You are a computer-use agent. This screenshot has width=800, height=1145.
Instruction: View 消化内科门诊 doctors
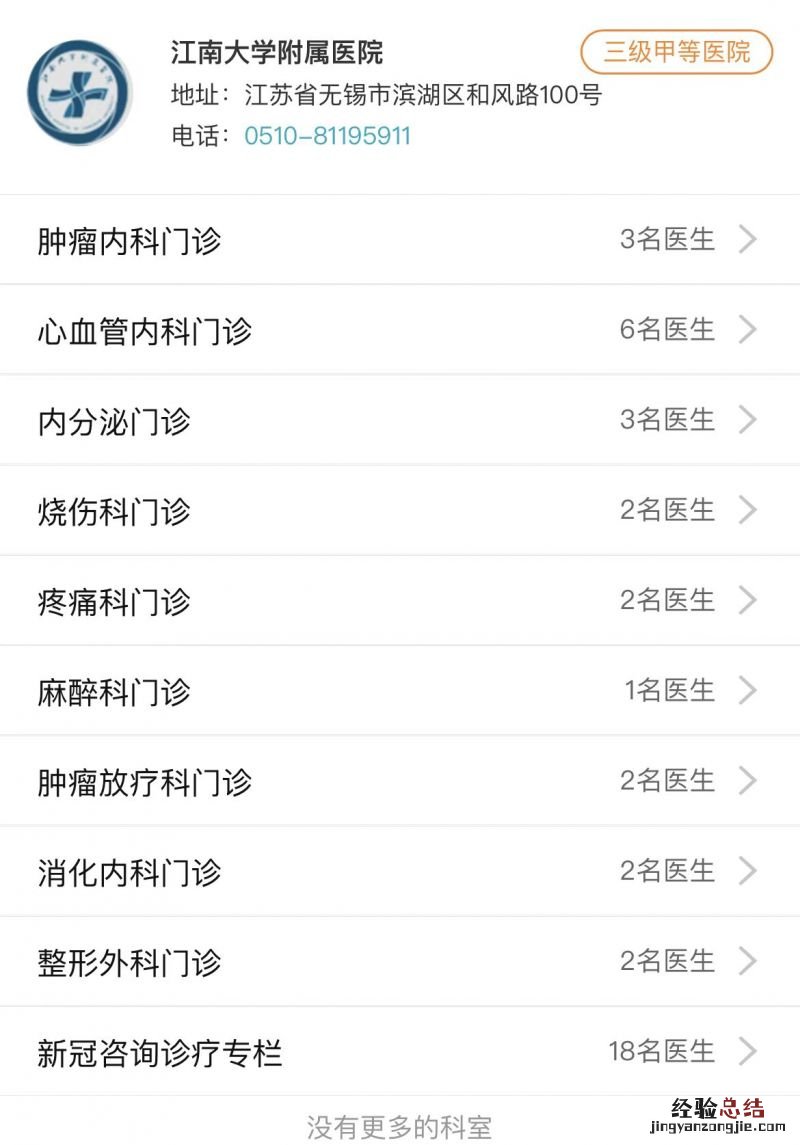(x=400, y=871)
